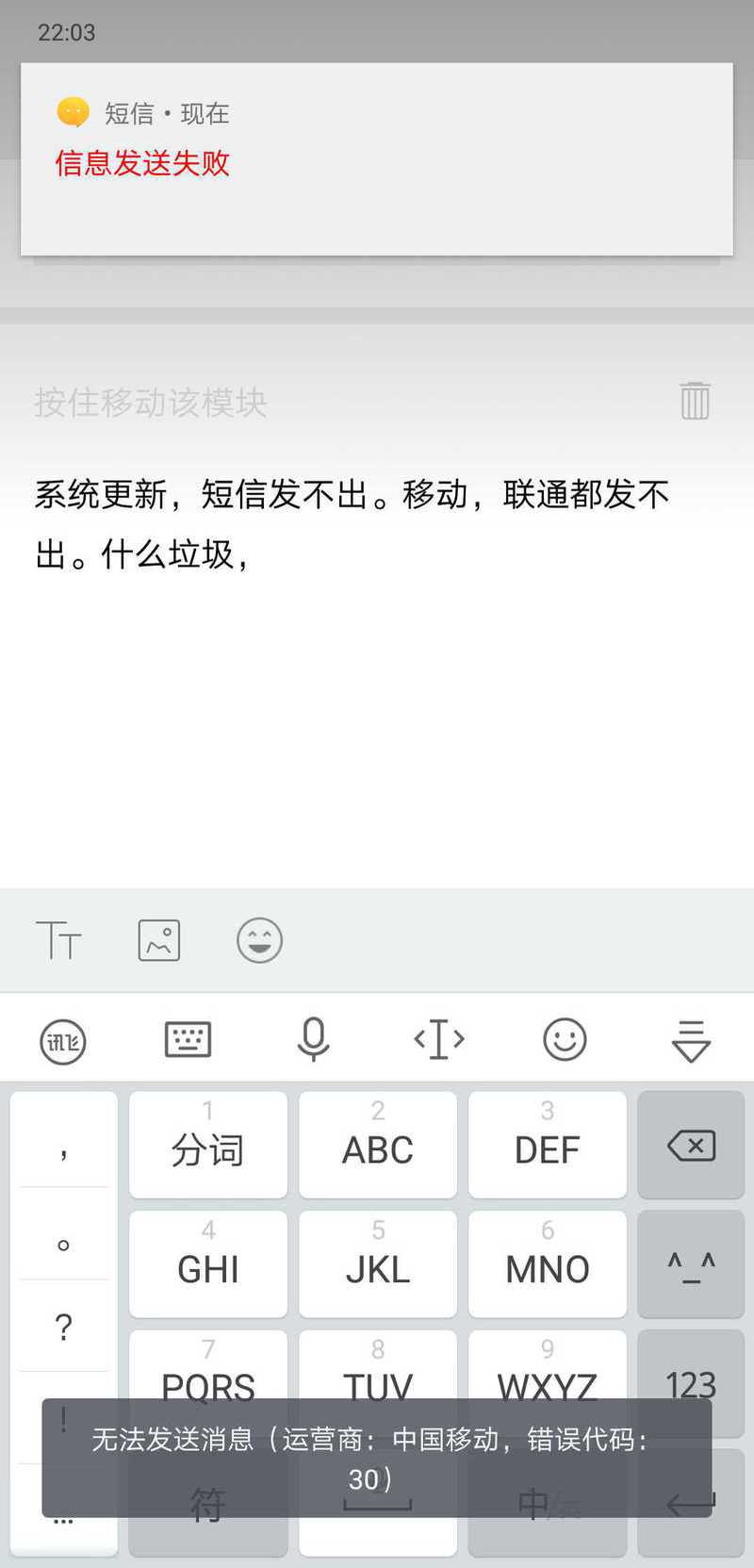Open the ^_^ kaomoji key

pos(691,1264)
